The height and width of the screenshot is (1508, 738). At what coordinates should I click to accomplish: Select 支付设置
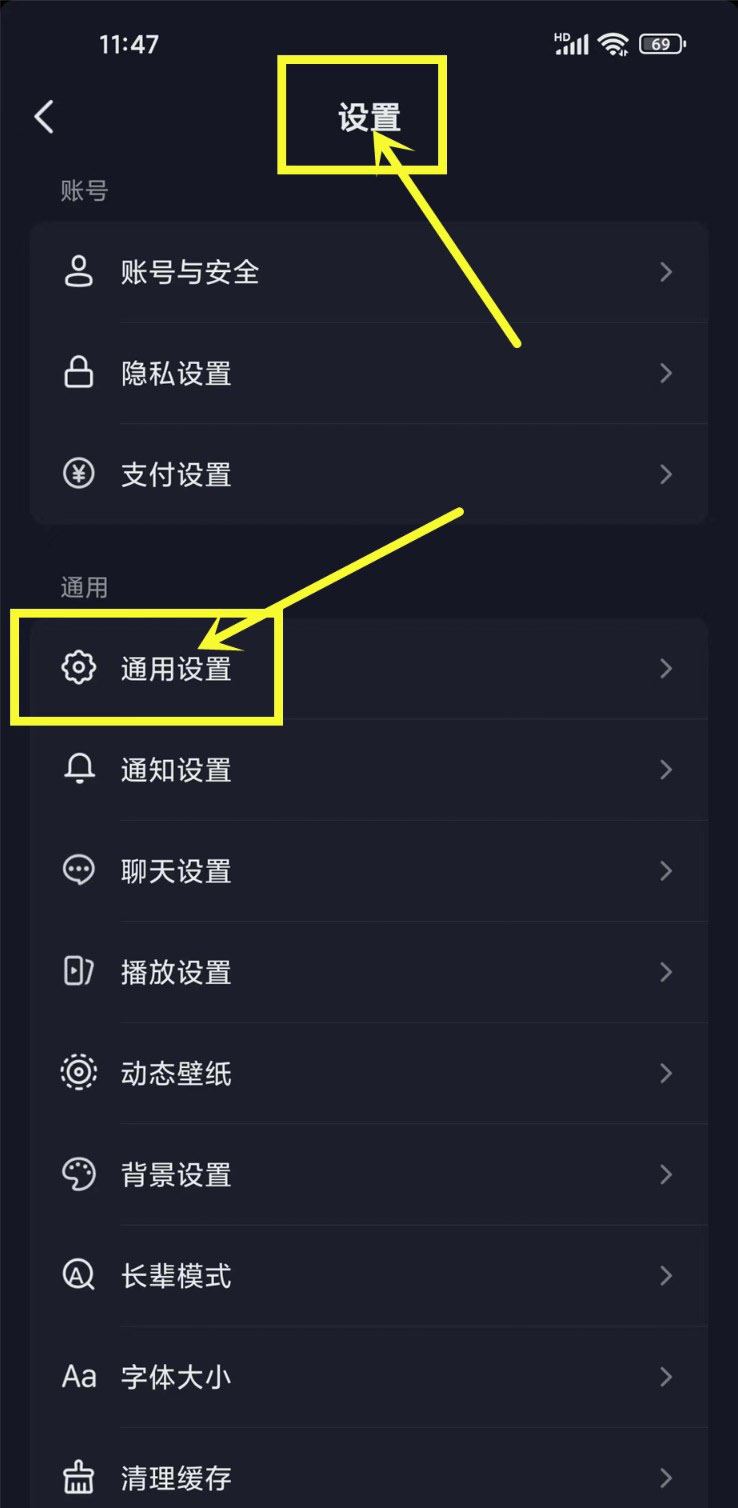click(x=369, y=474)
